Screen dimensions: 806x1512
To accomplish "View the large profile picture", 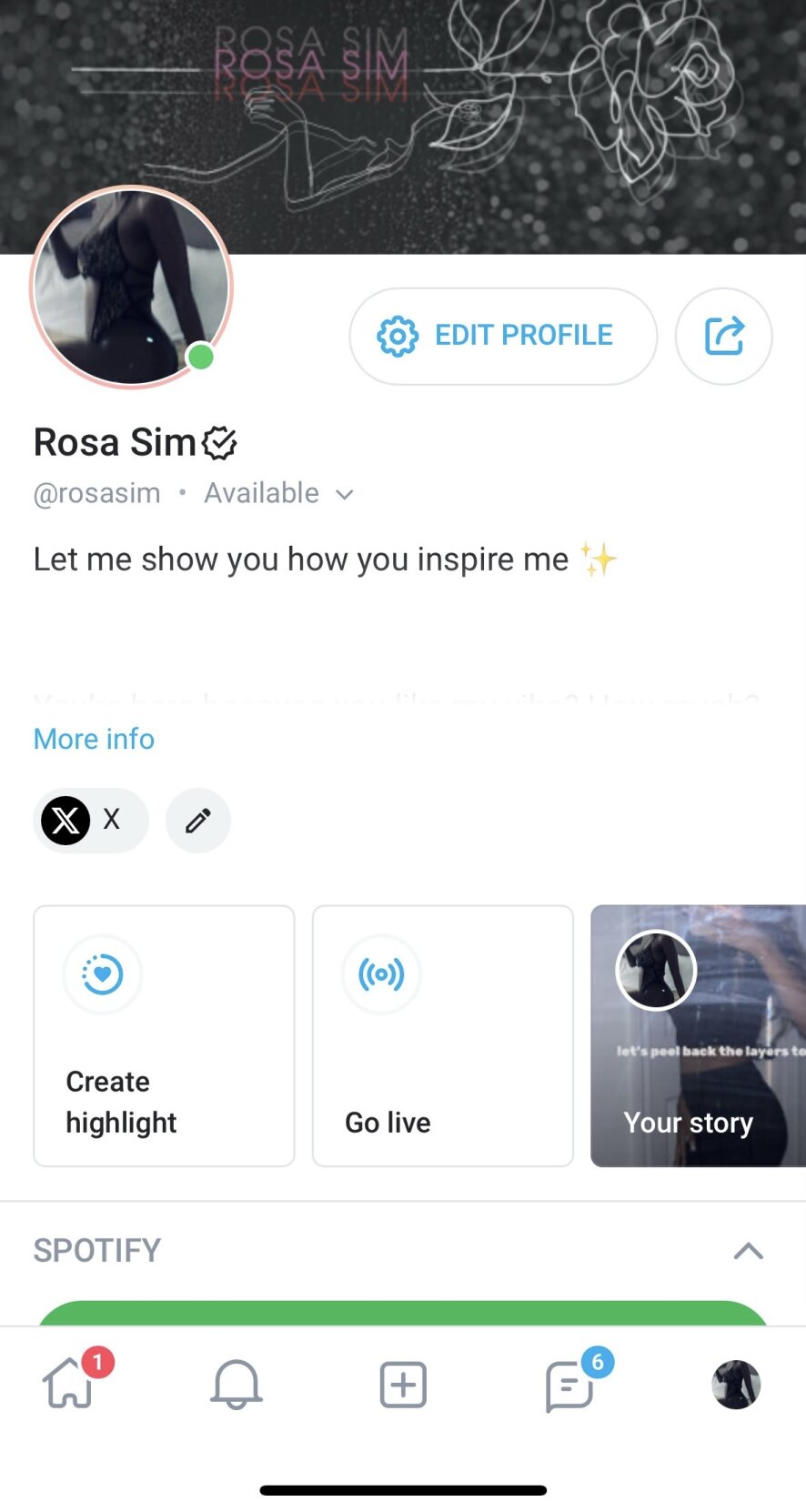I will pos(131,287).
